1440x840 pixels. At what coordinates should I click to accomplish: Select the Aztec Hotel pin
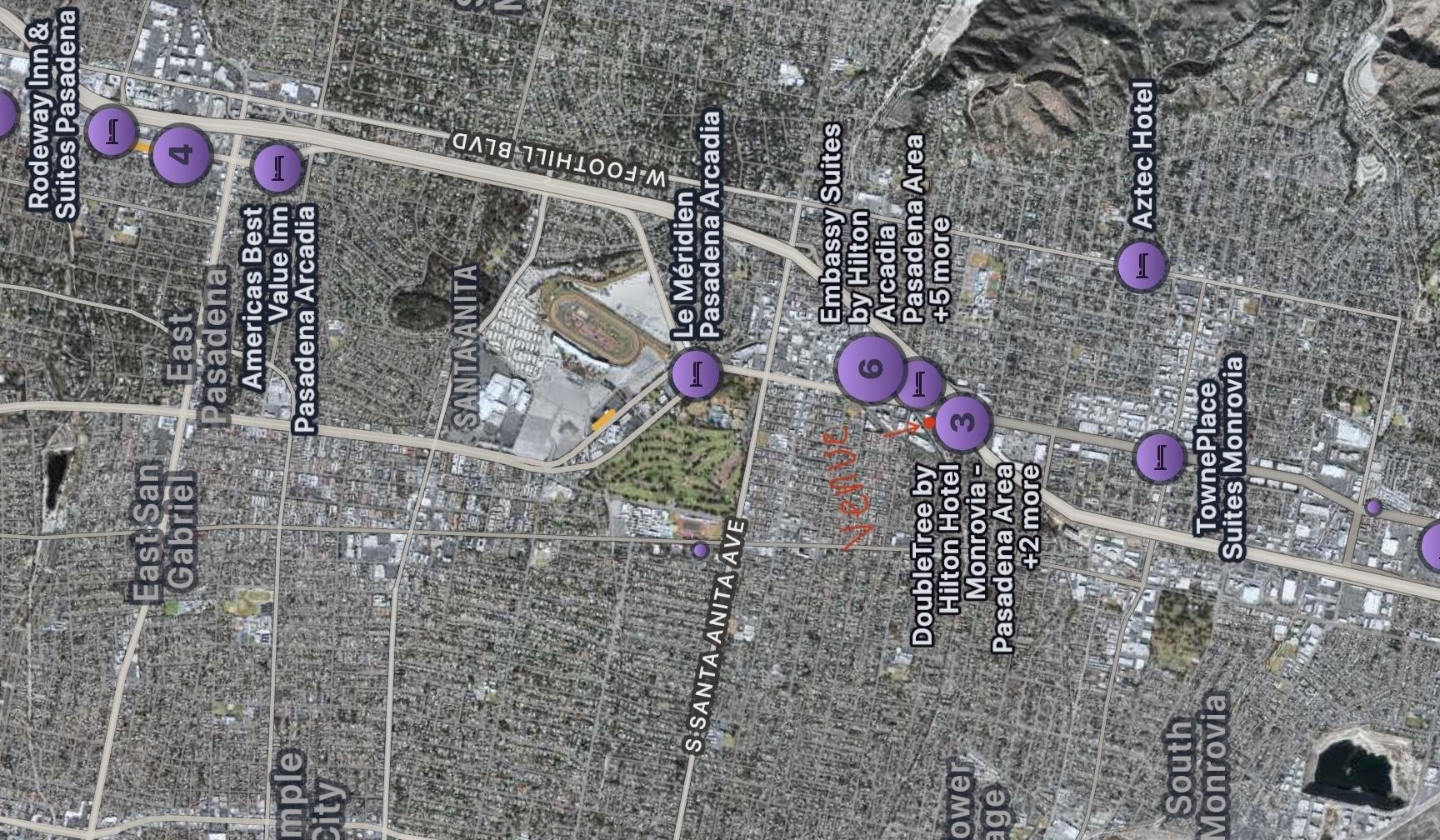coord(1140,266)
